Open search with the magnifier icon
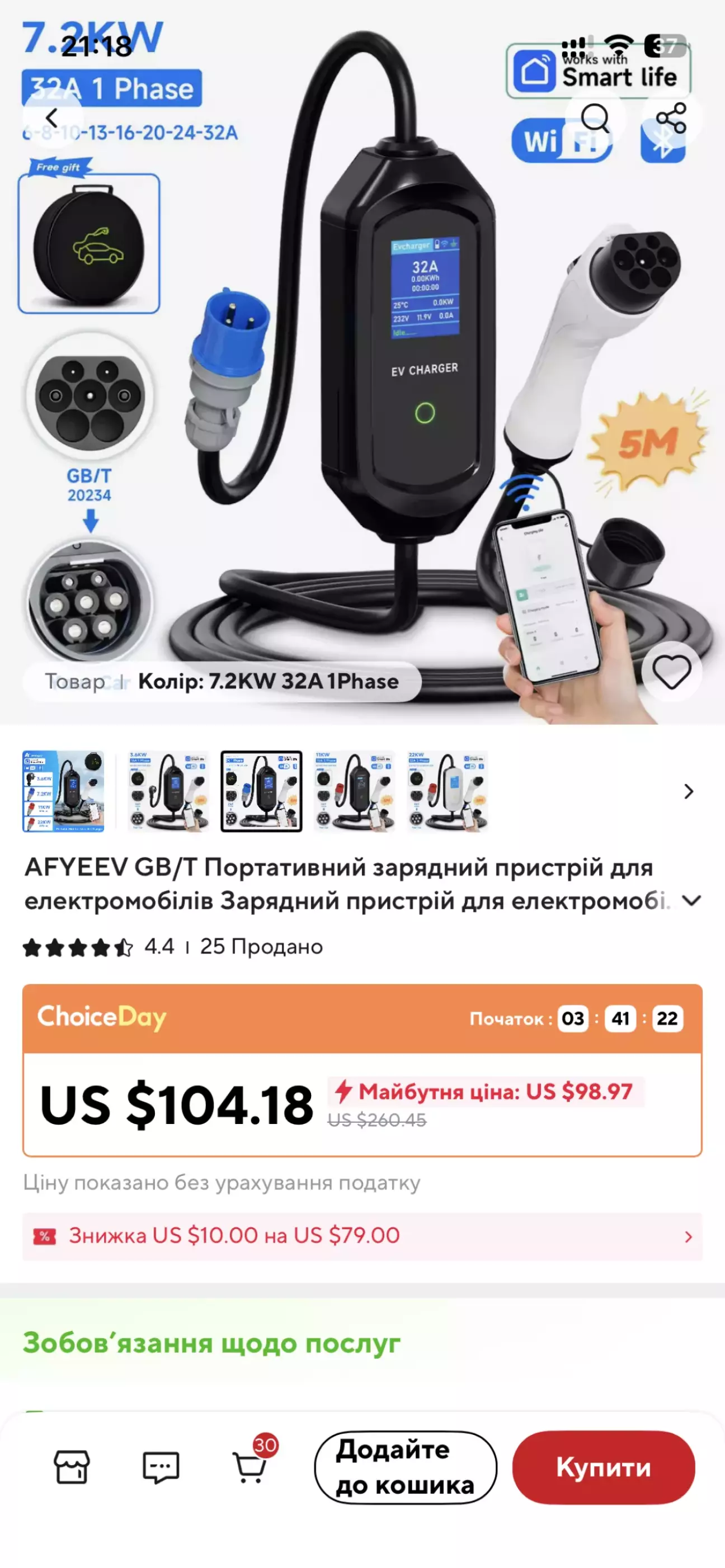This screenshot has height=1568, width=725. 595,118
